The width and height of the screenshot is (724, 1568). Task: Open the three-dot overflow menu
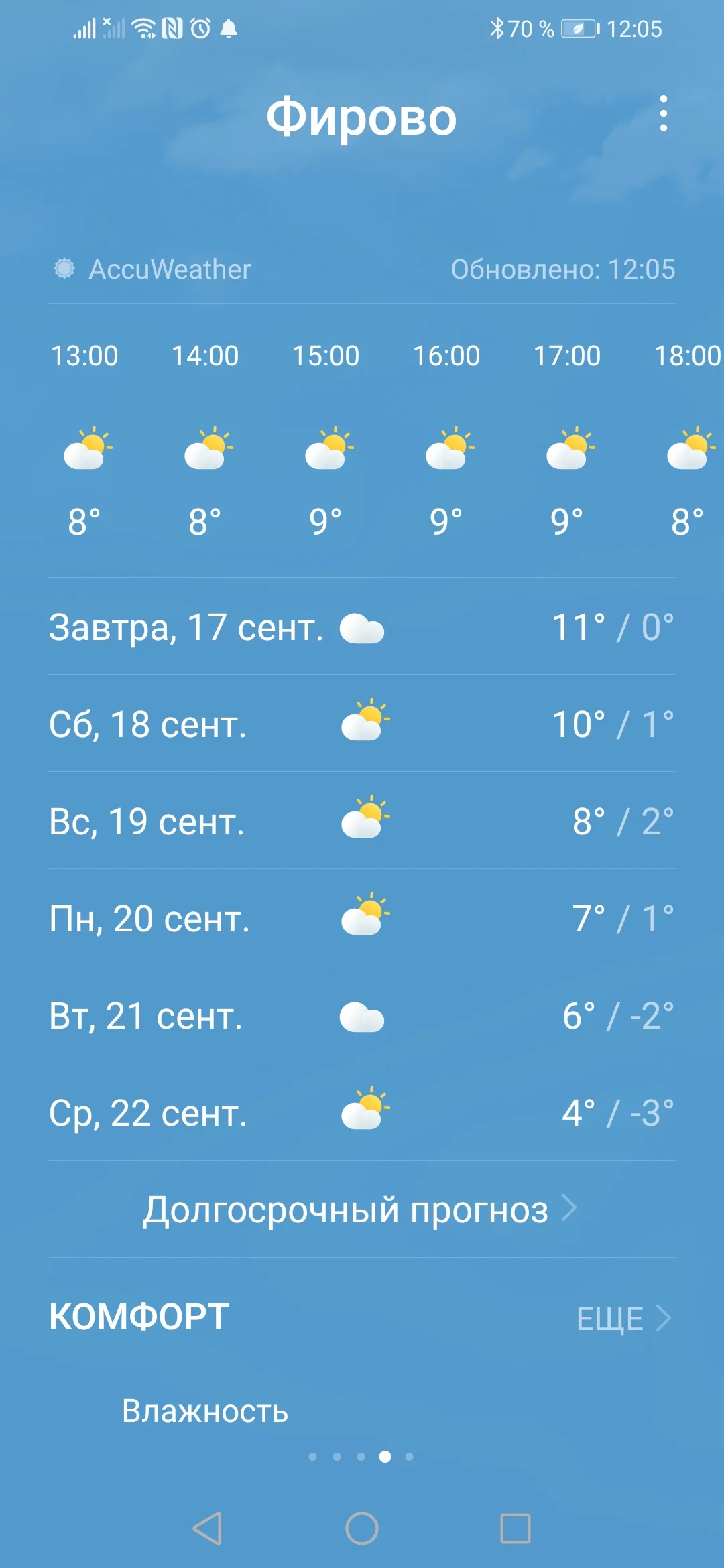pos(664,114)
